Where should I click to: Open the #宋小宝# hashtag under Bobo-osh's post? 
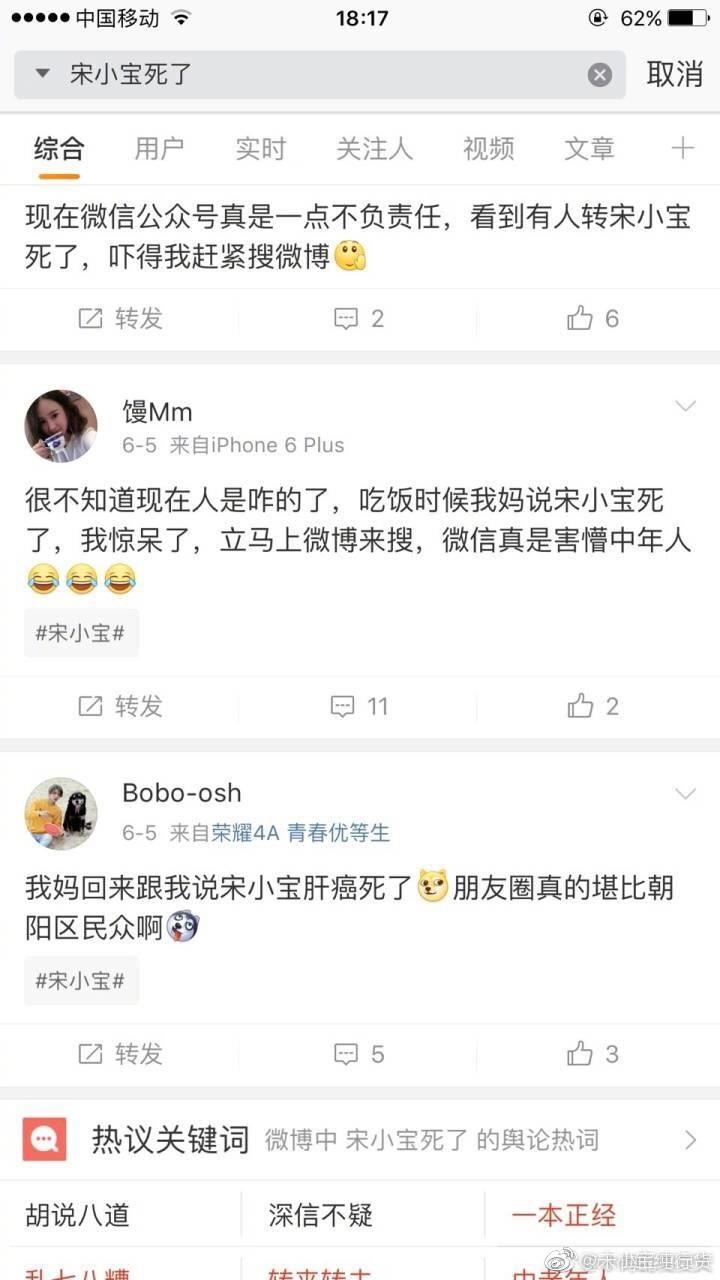(x=81, y=981)
